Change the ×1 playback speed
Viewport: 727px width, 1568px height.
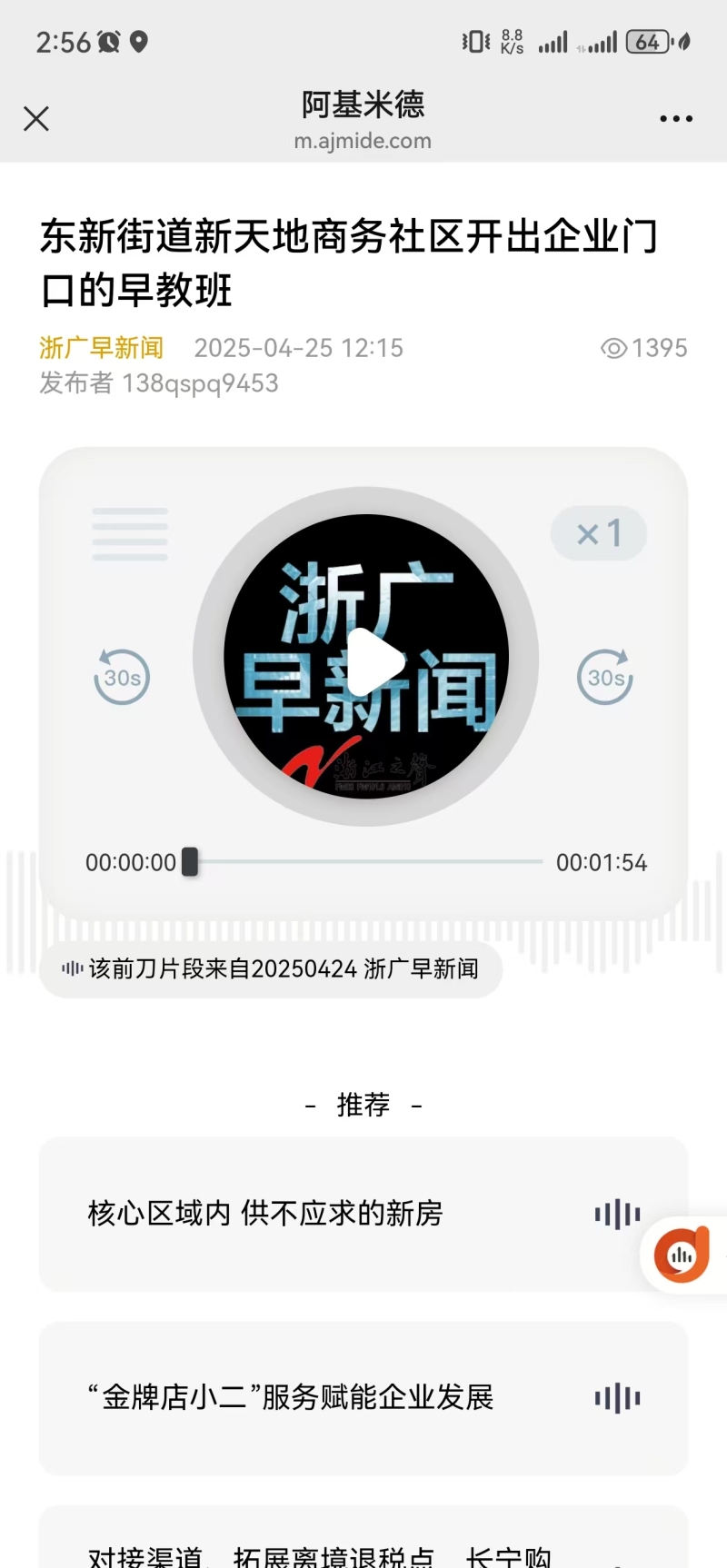point(599,533)
